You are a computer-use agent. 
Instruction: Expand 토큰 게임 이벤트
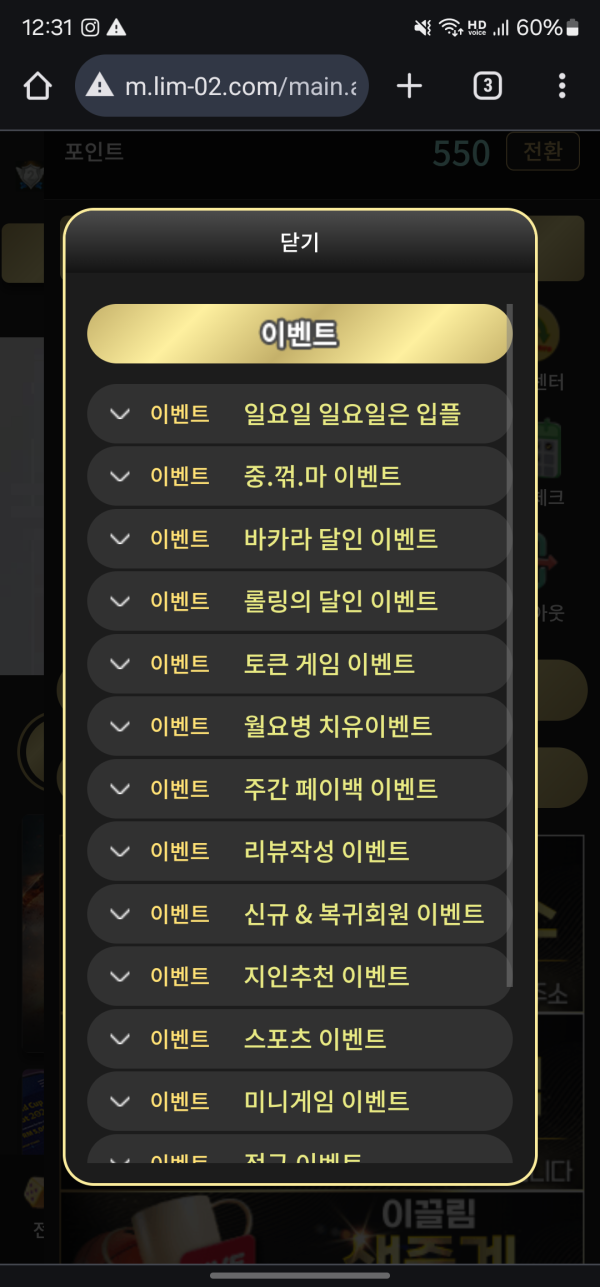300,663
